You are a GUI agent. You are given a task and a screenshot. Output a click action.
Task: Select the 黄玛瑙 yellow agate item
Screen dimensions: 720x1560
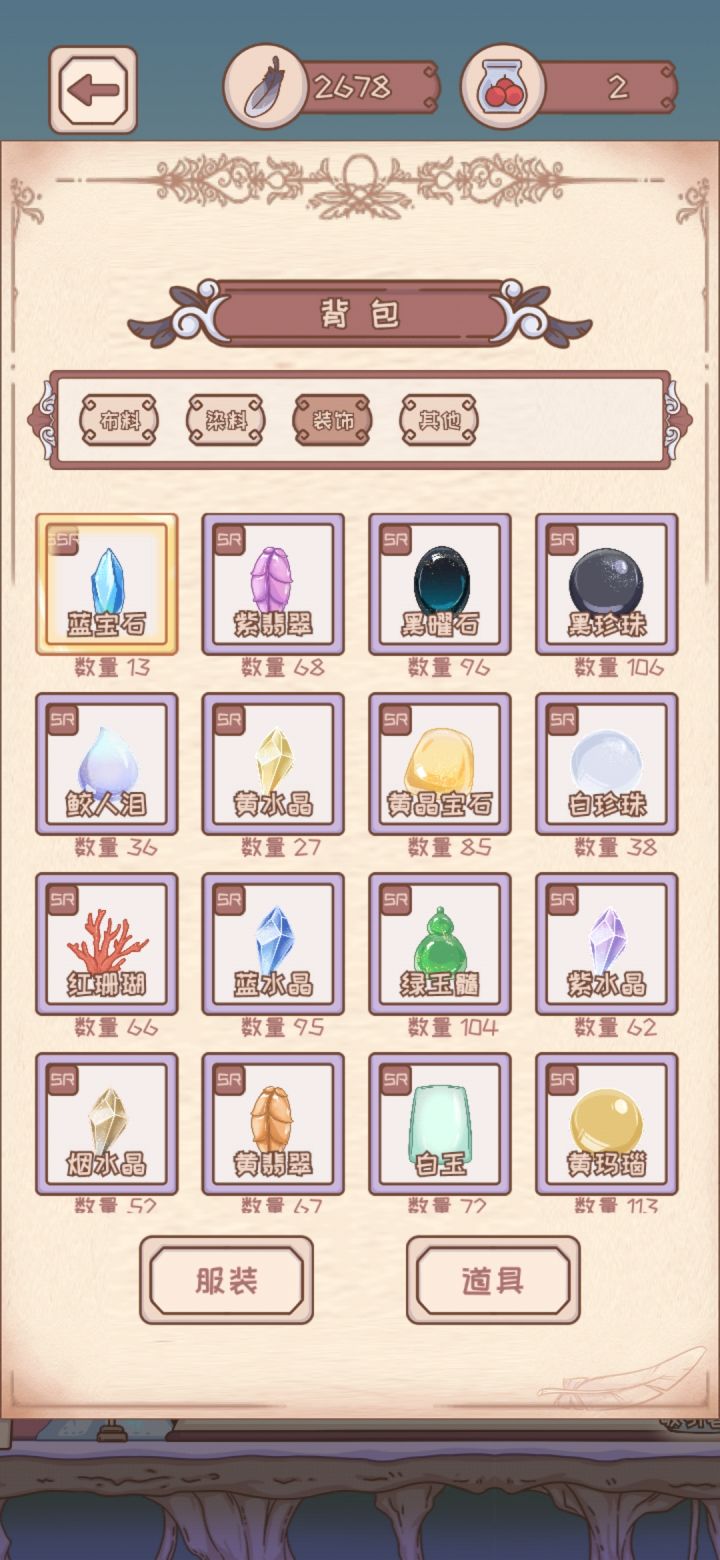(x=605, y=1122)
